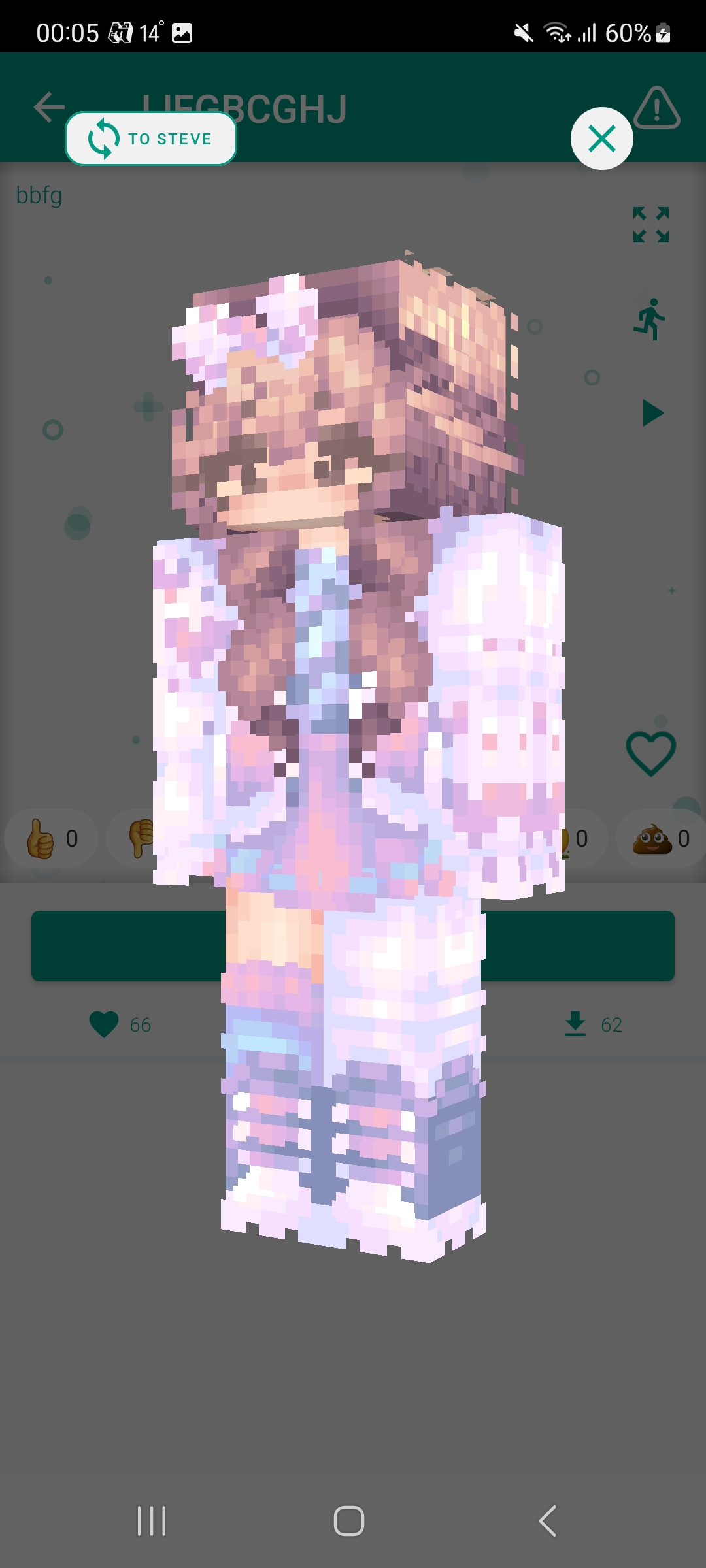Add skin to favorites with heart outline
Screen dimensions: 706x1568
pyautogui.click(x=650, y=753)
